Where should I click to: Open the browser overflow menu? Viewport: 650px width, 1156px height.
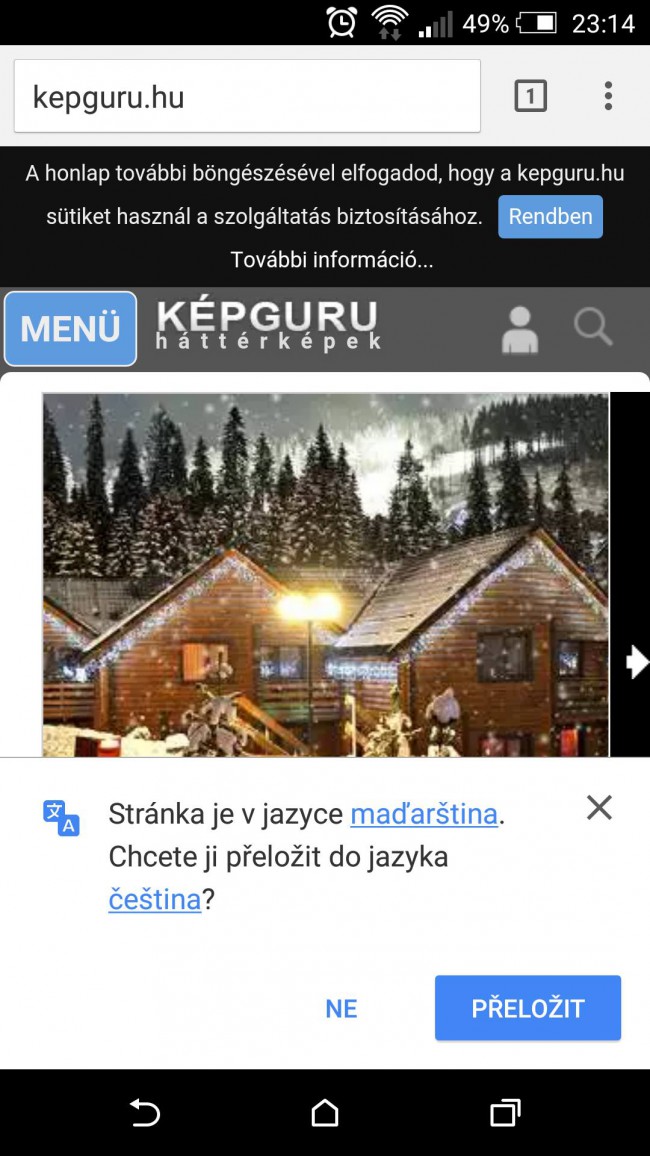click(x=608, y=96)
